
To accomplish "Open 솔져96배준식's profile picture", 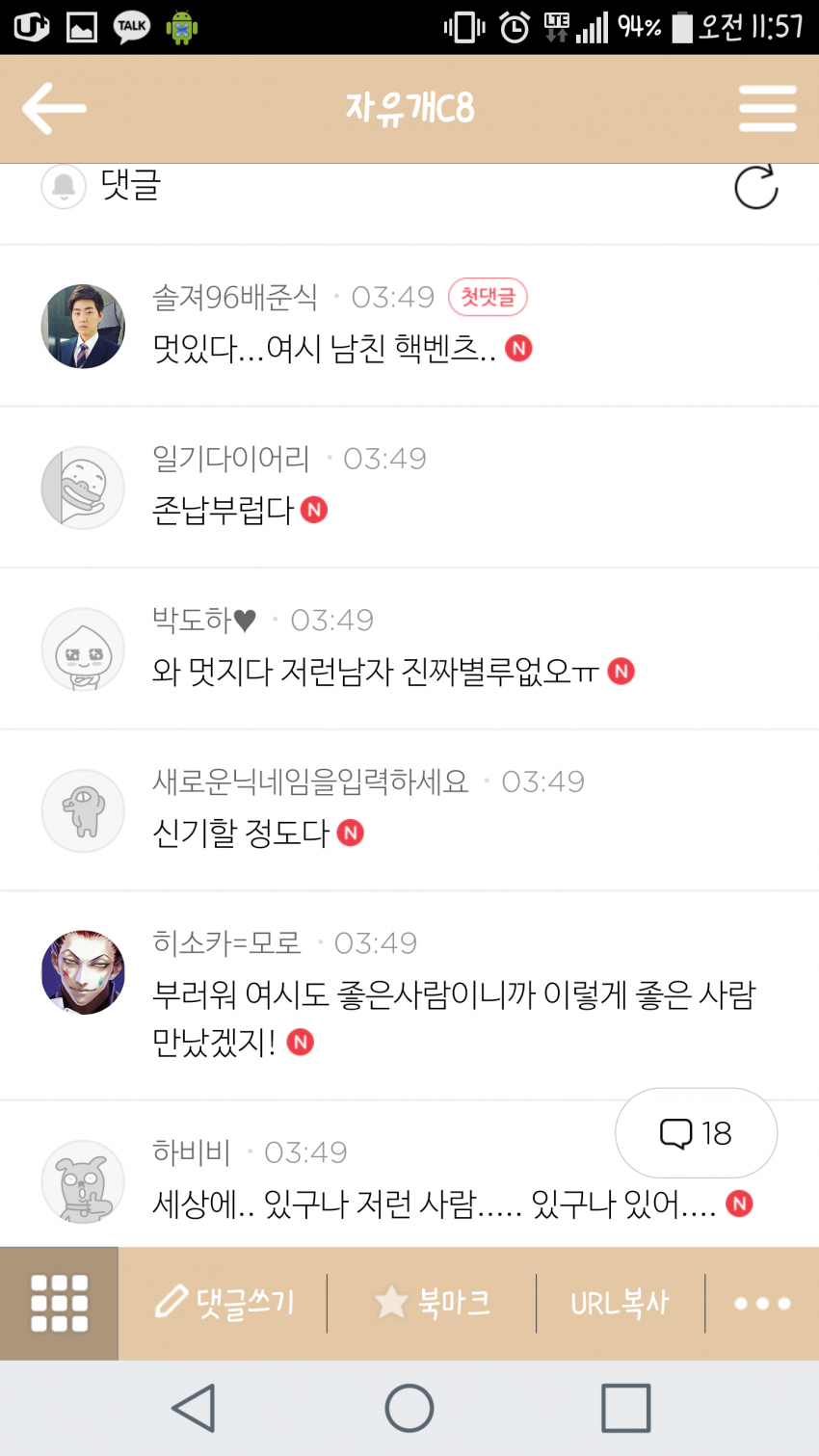I will tap(83, 327).
